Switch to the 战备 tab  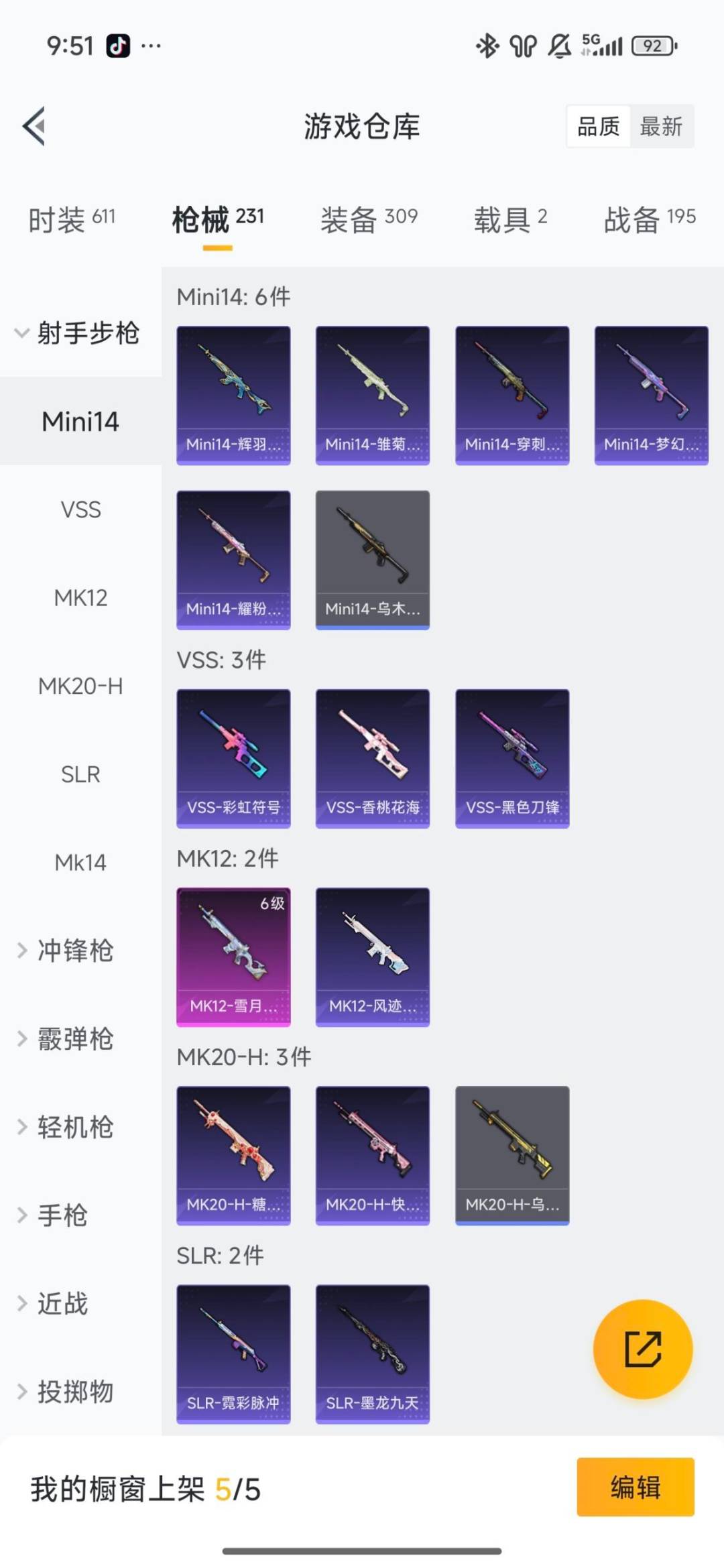tap(649, 219)
